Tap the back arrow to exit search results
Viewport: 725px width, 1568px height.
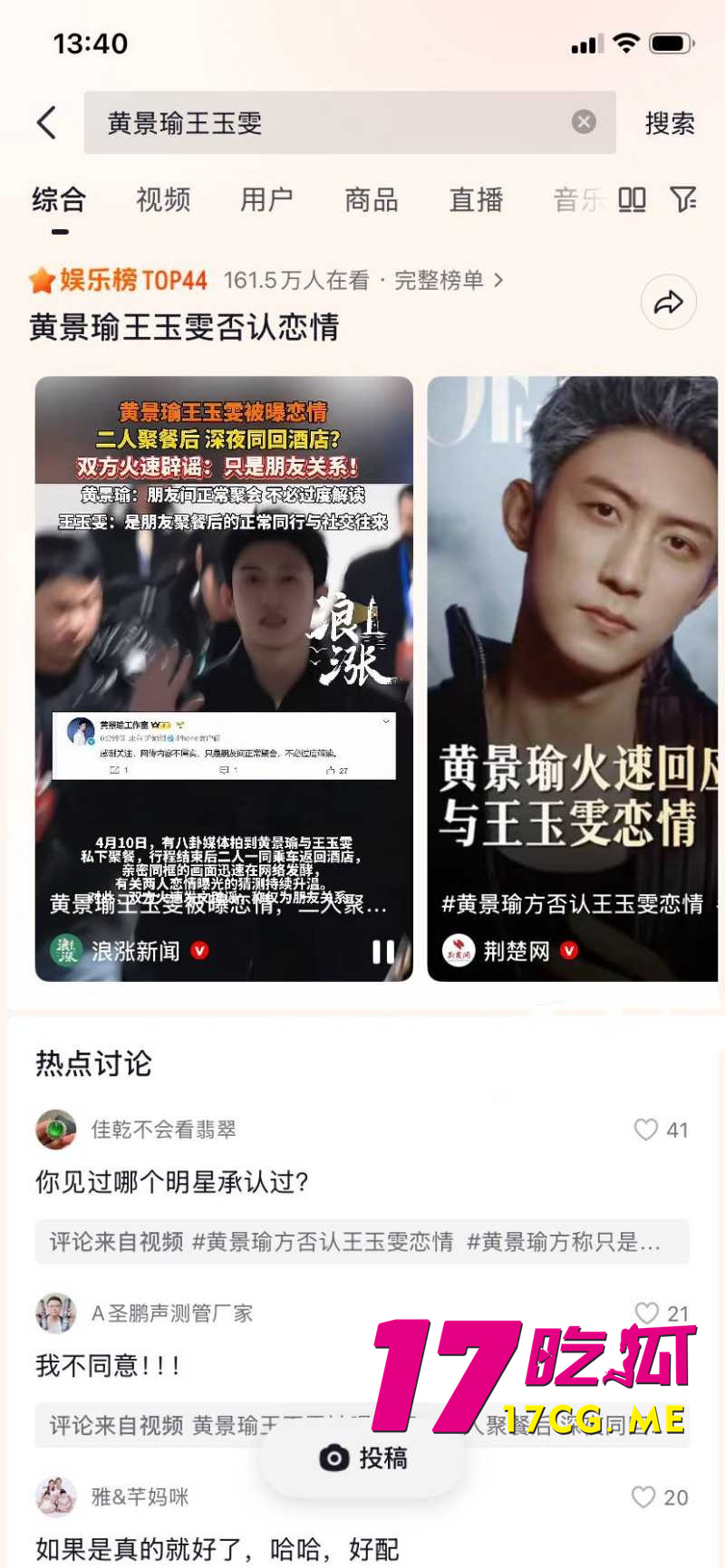(x=47, y=123)
